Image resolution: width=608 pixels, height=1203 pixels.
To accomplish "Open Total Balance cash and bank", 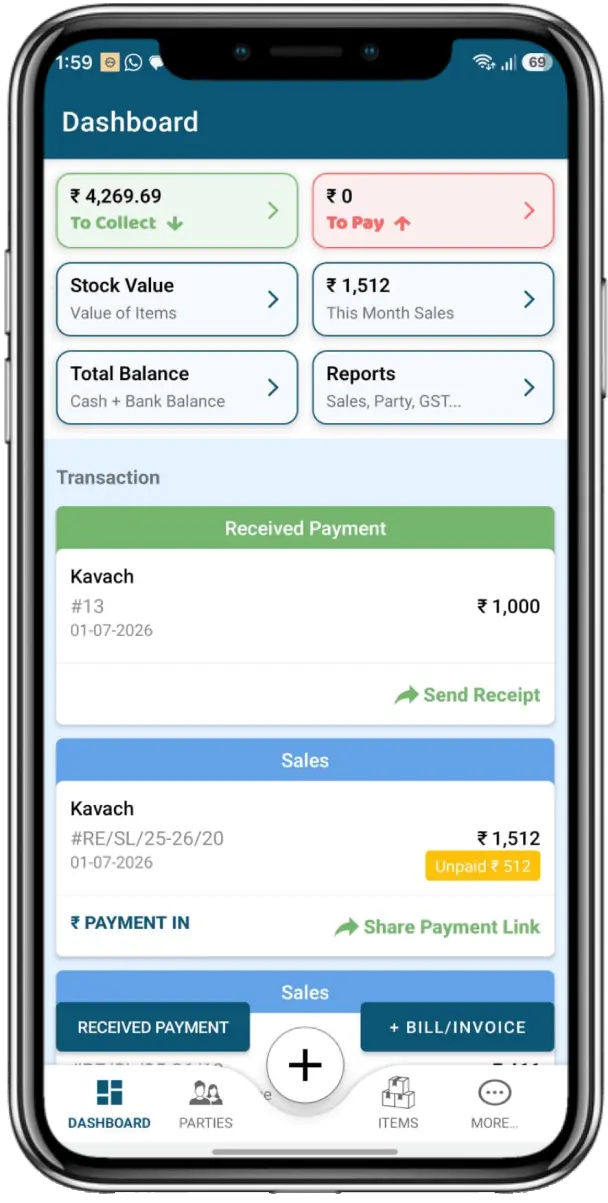I will [177, 387].
